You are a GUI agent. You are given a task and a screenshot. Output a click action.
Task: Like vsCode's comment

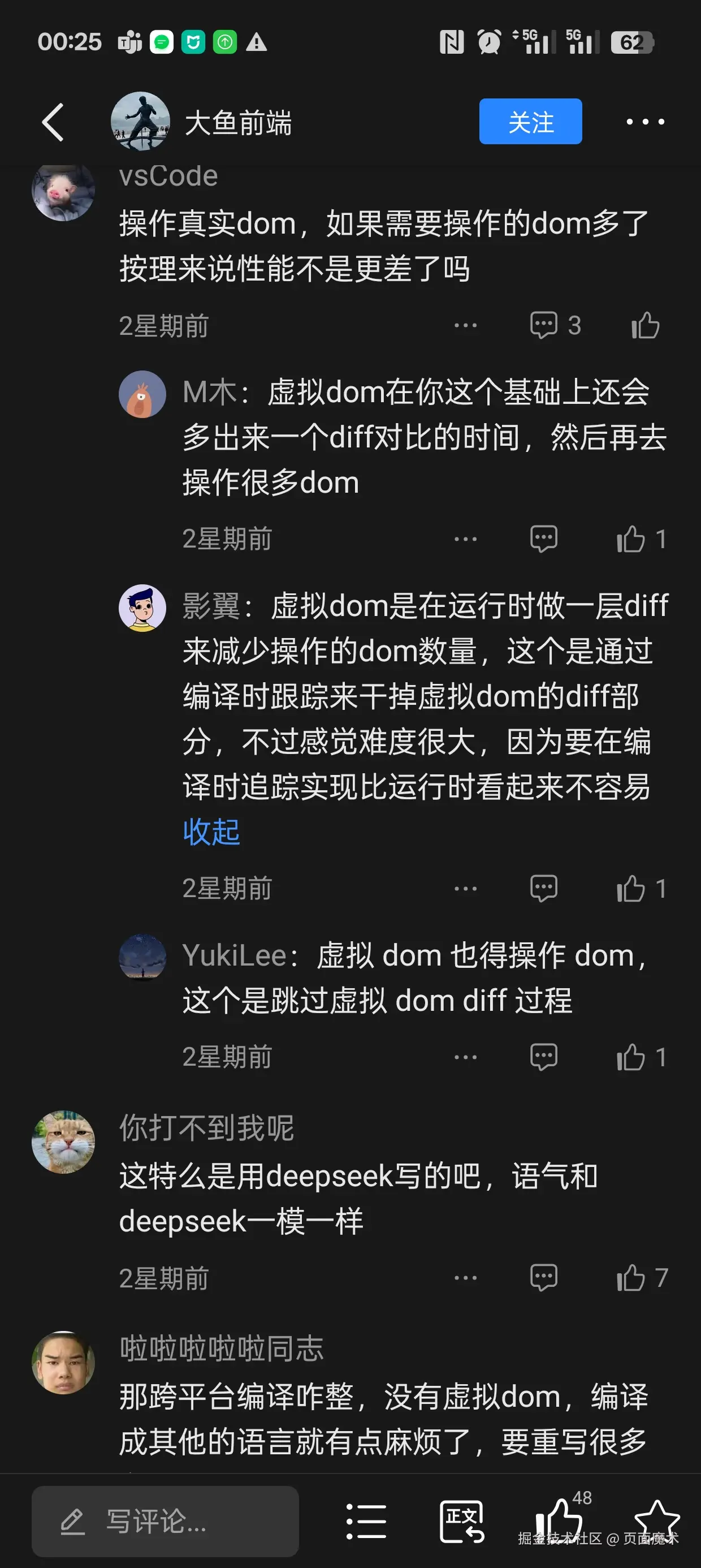(645, 325)
